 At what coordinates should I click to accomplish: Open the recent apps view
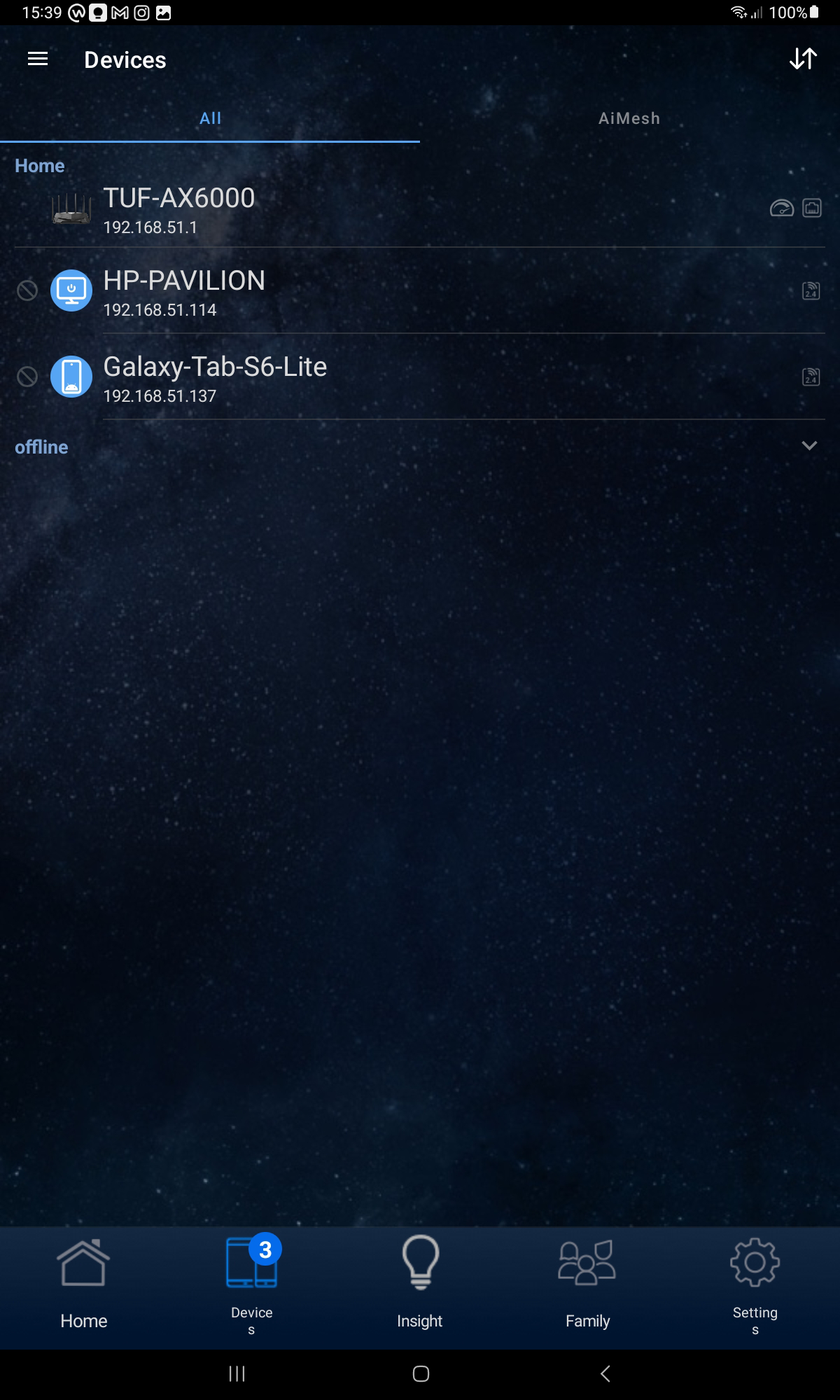(x=237, y=1374)
